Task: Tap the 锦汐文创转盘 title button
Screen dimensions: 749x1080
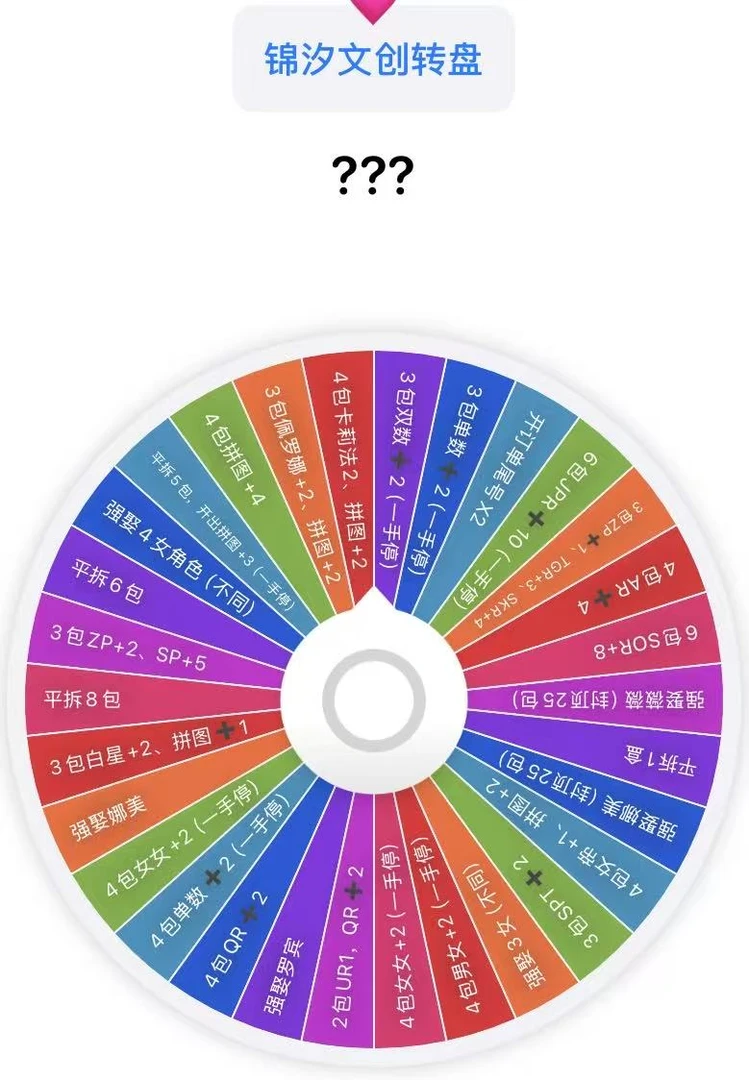Action: pos(373,60)
